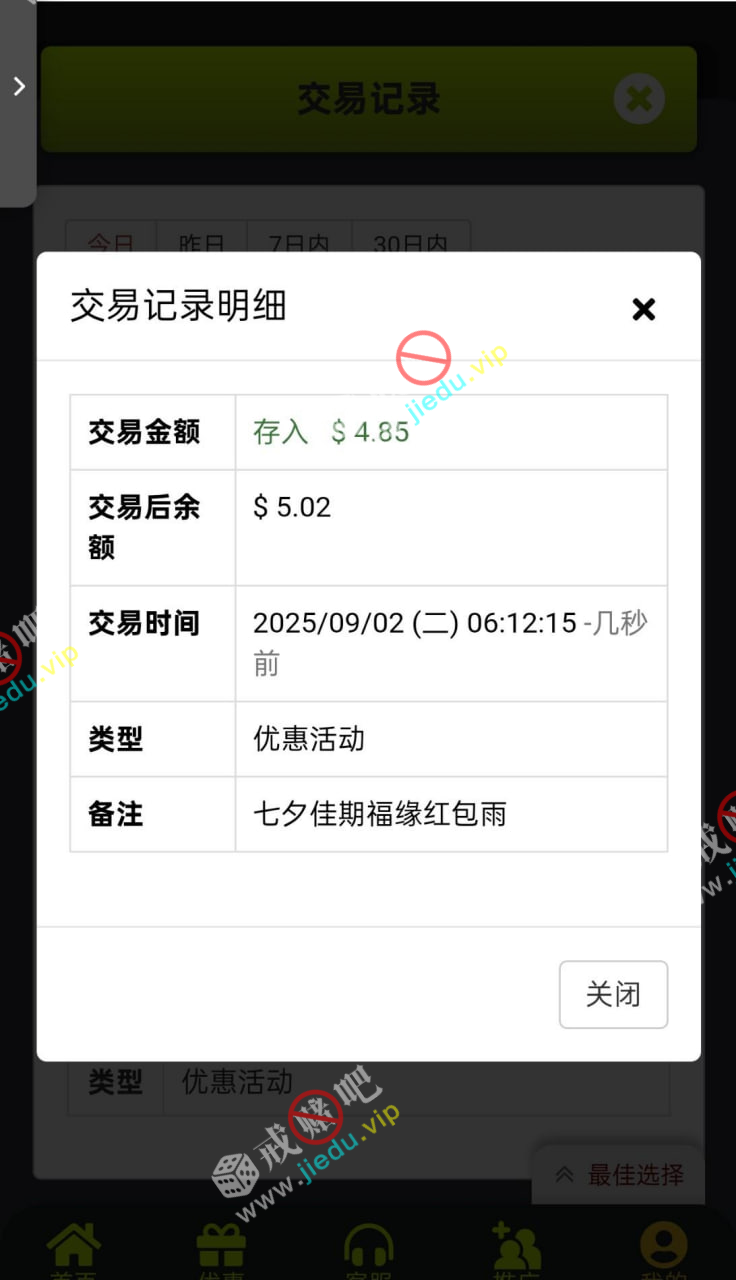Close the 交易记录明细 dialog with the X

[643, 310]
